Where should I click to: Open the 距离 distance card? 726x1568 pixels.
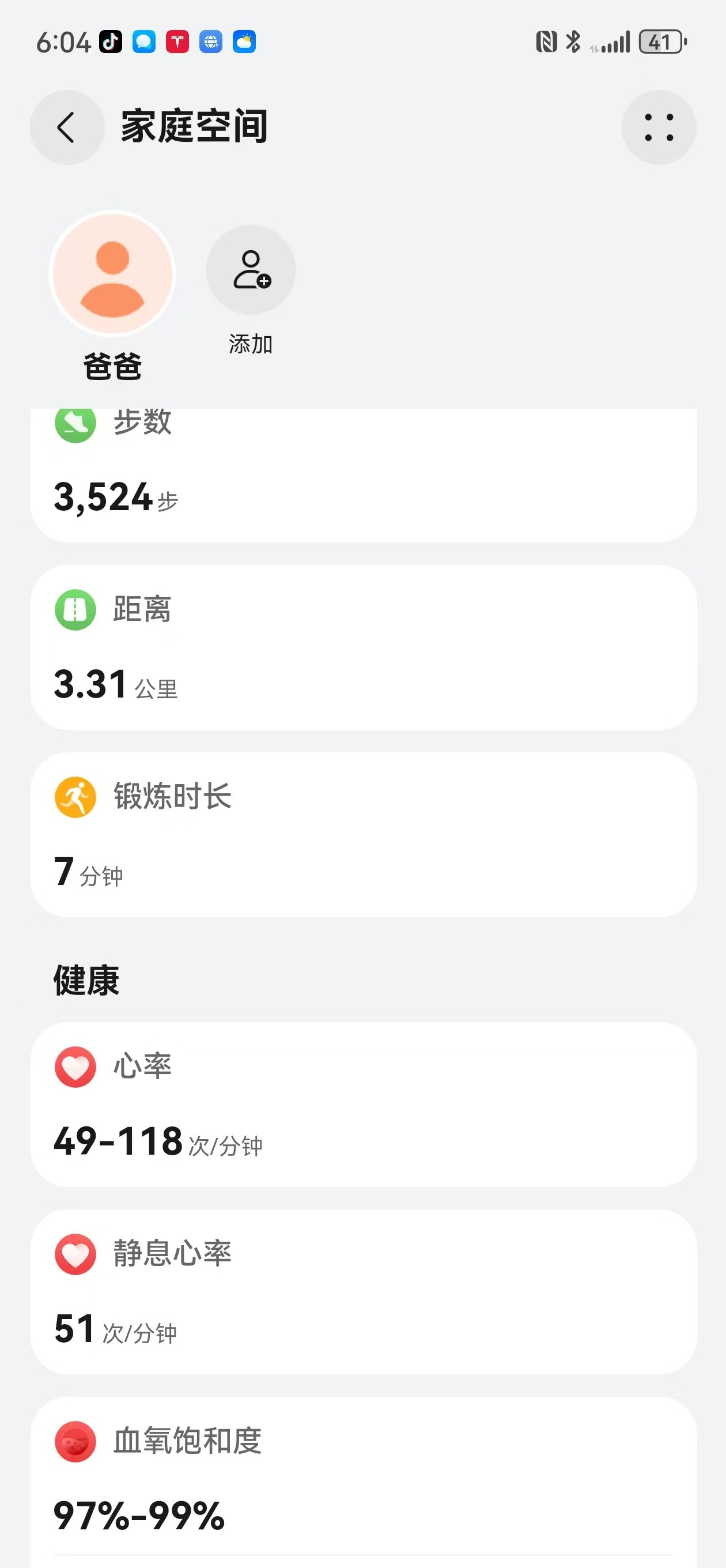(x=364, y=647)
